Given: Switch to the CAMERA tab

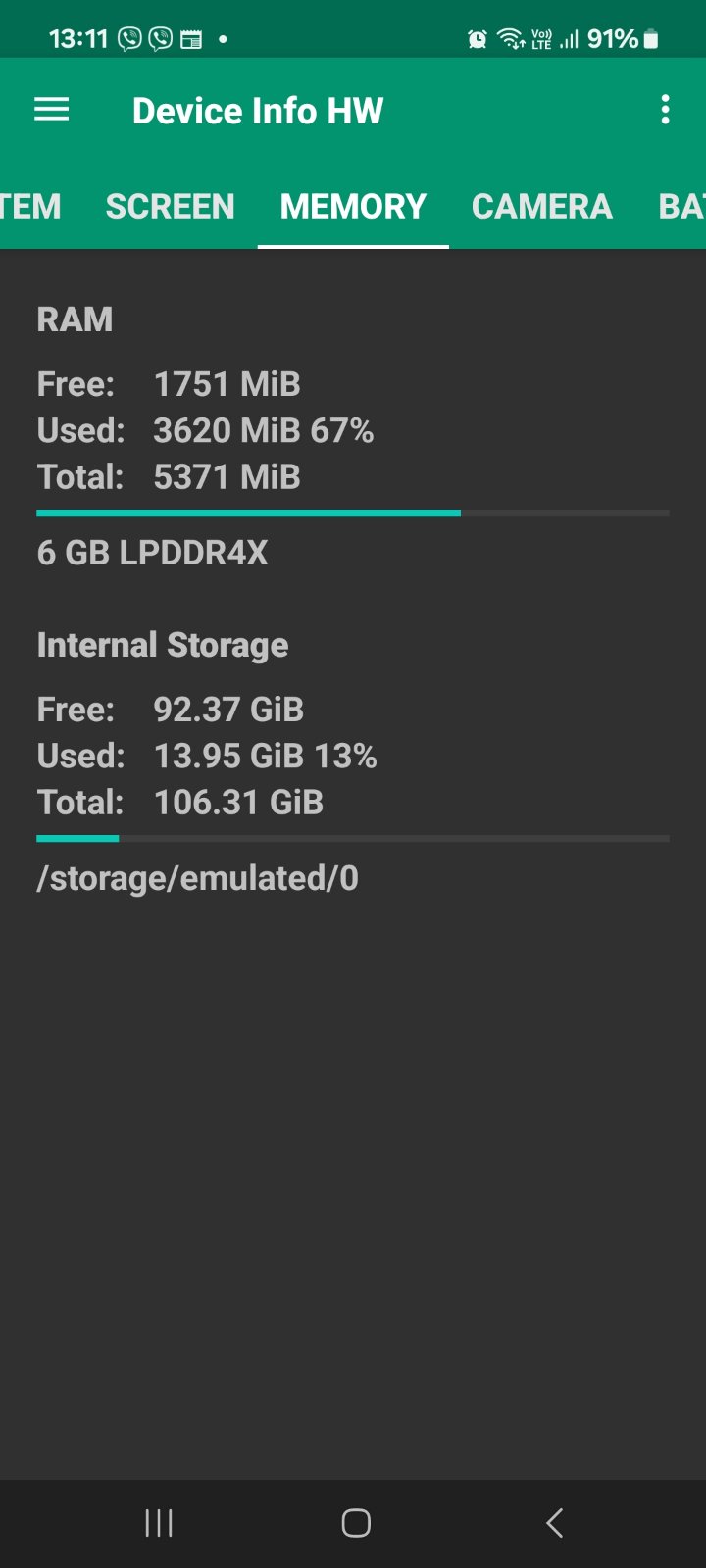Looking at the screenshot, I should click(542, 207).
